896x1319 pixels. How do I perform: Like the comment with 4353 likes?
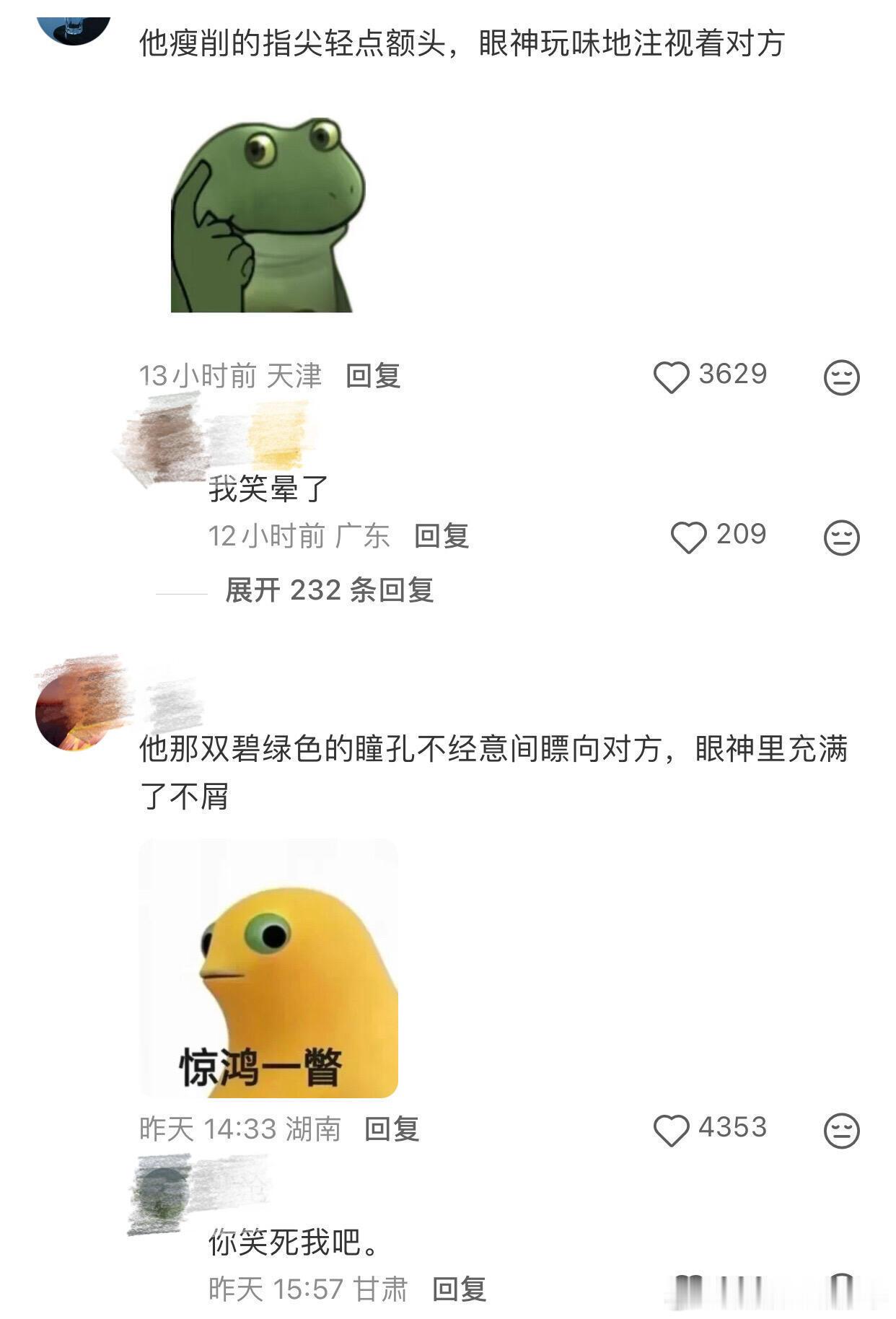click(671, 1131)
